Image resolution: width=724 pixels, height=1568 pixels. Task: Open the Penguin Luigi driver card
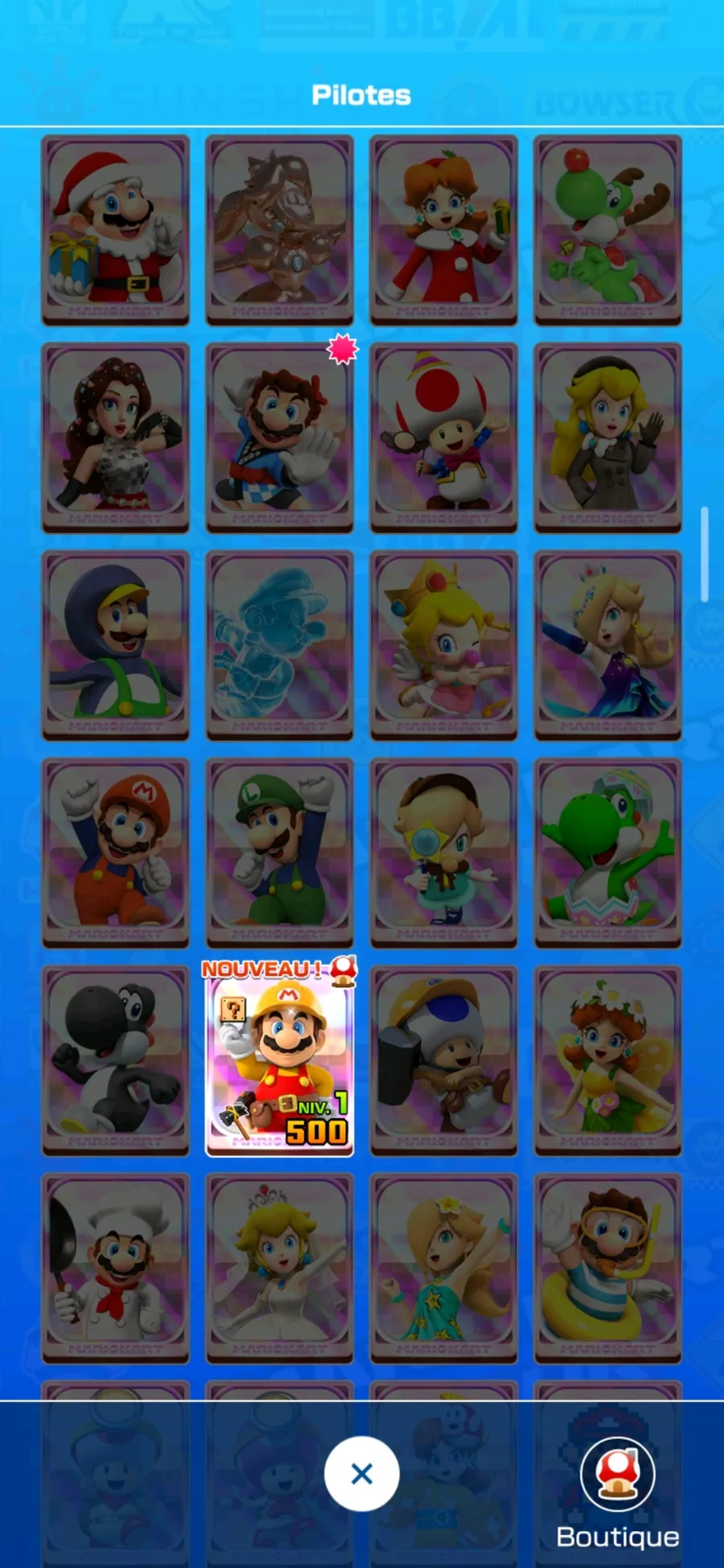pyautogui.click(x=115, y=645)
